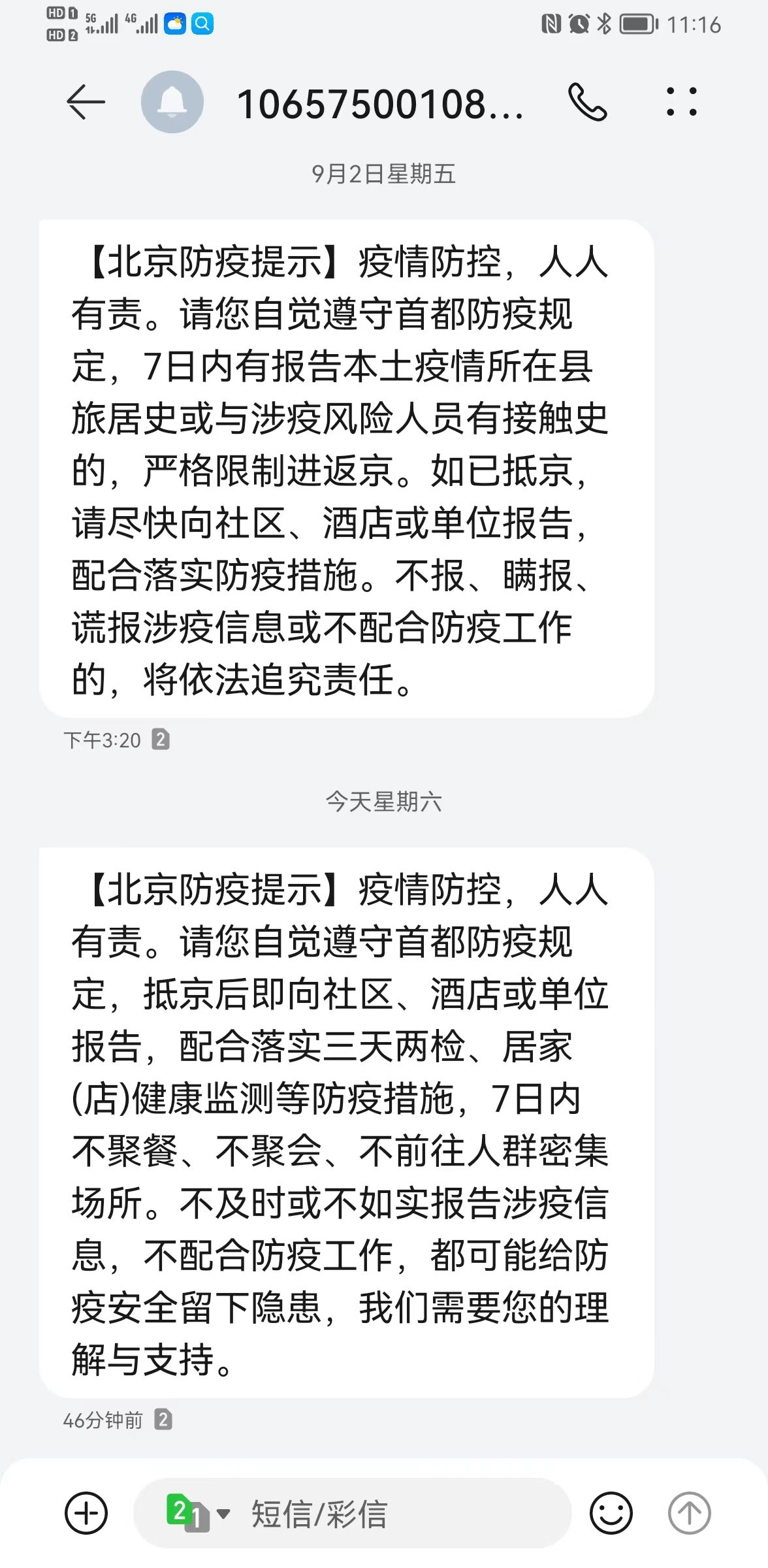The height and width of the screenshot is (1568, 768).
Task: Open the plus attachment menu
Action: [x=86, y=1513]
